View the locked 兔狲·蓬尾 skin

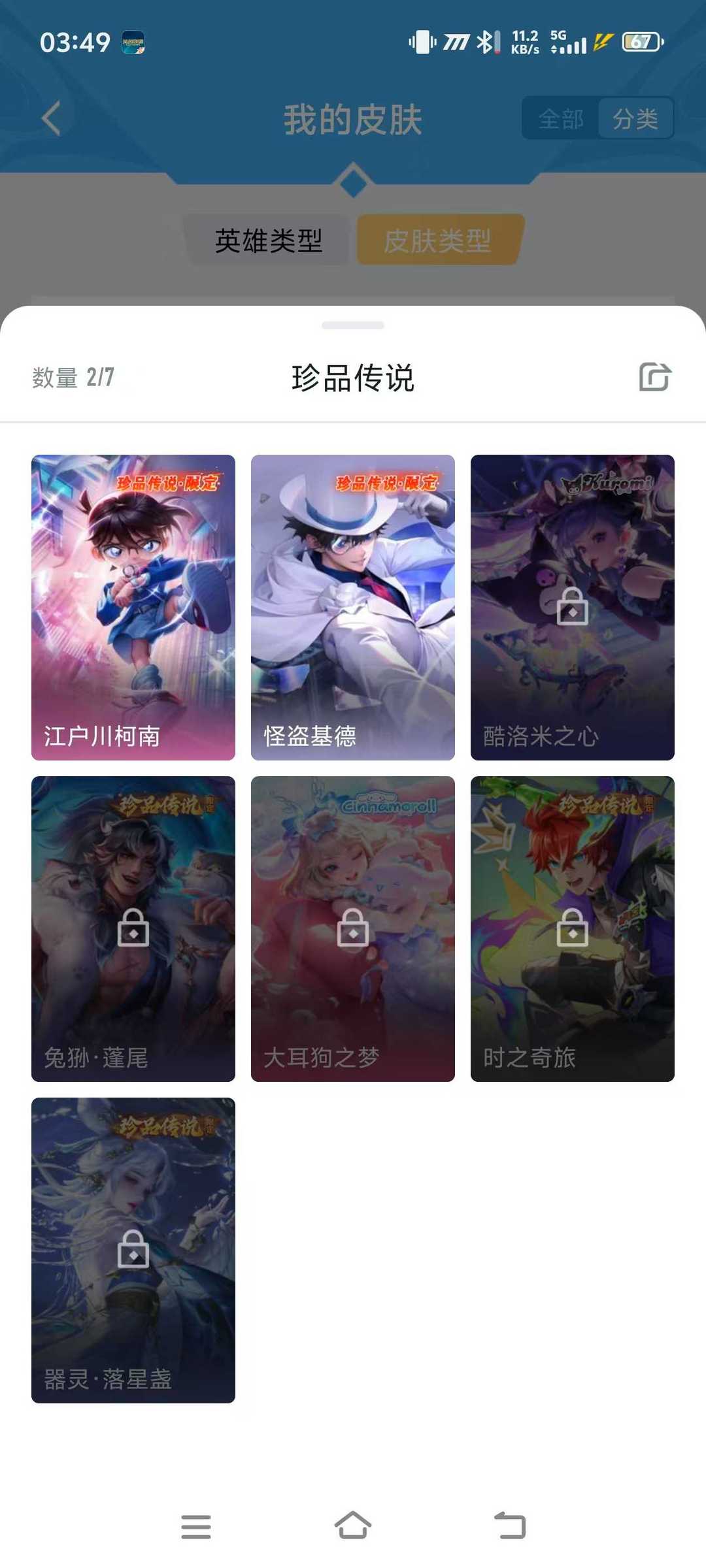(133, 929)
